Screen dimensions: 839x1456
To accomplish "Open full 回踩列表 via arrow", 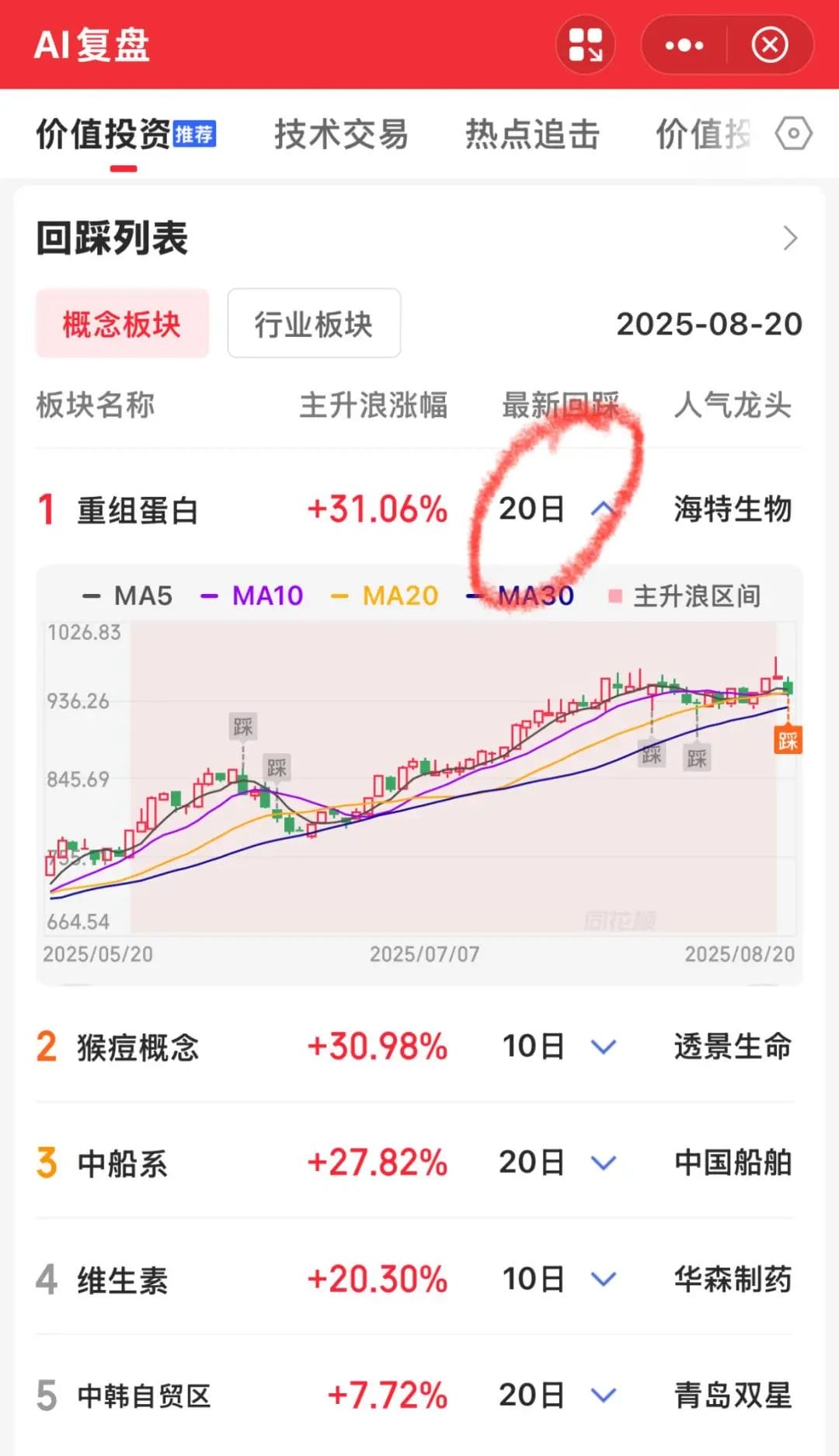I will click(x=790, y=238).
